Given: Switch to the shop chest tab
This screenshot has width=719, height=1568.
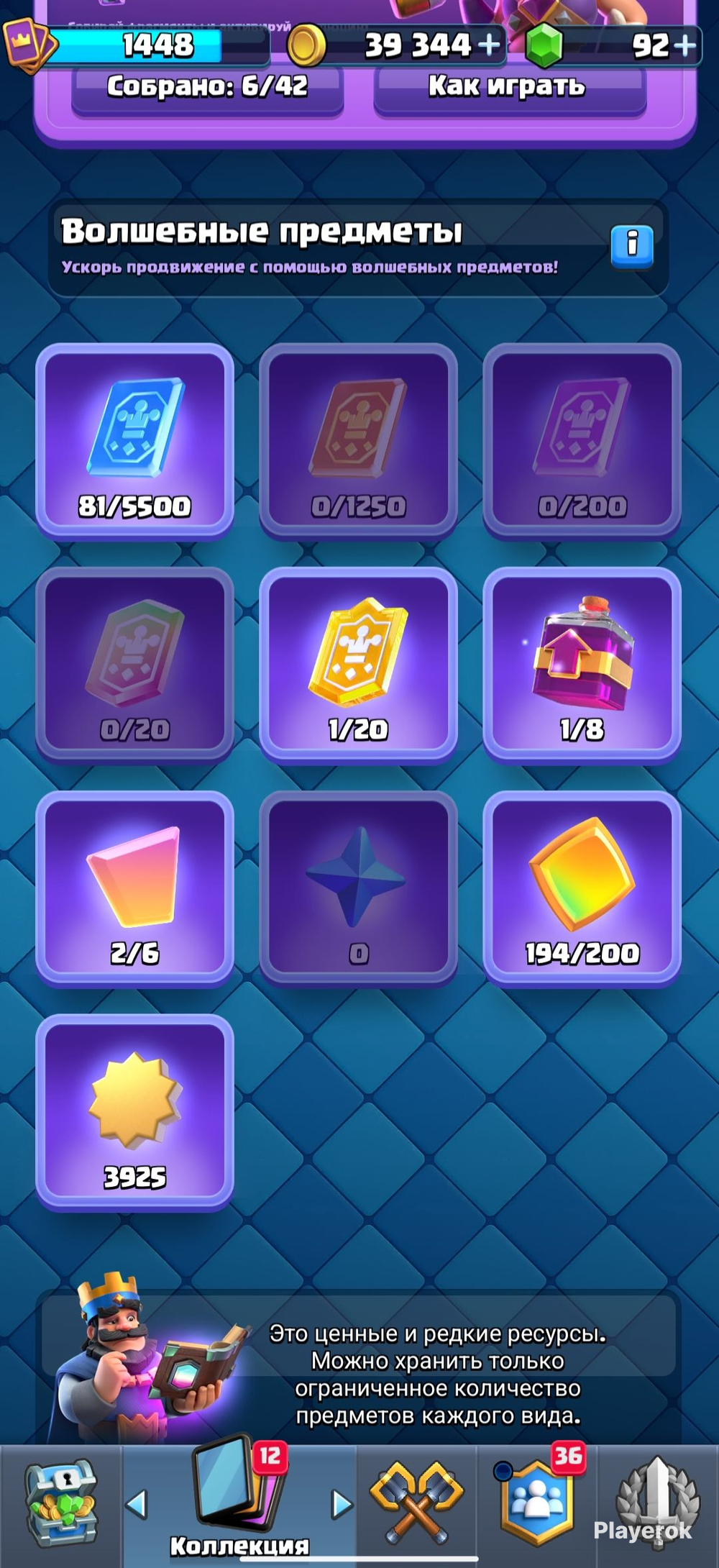Looking at the screenshot, I should (x=60, y=1503).
